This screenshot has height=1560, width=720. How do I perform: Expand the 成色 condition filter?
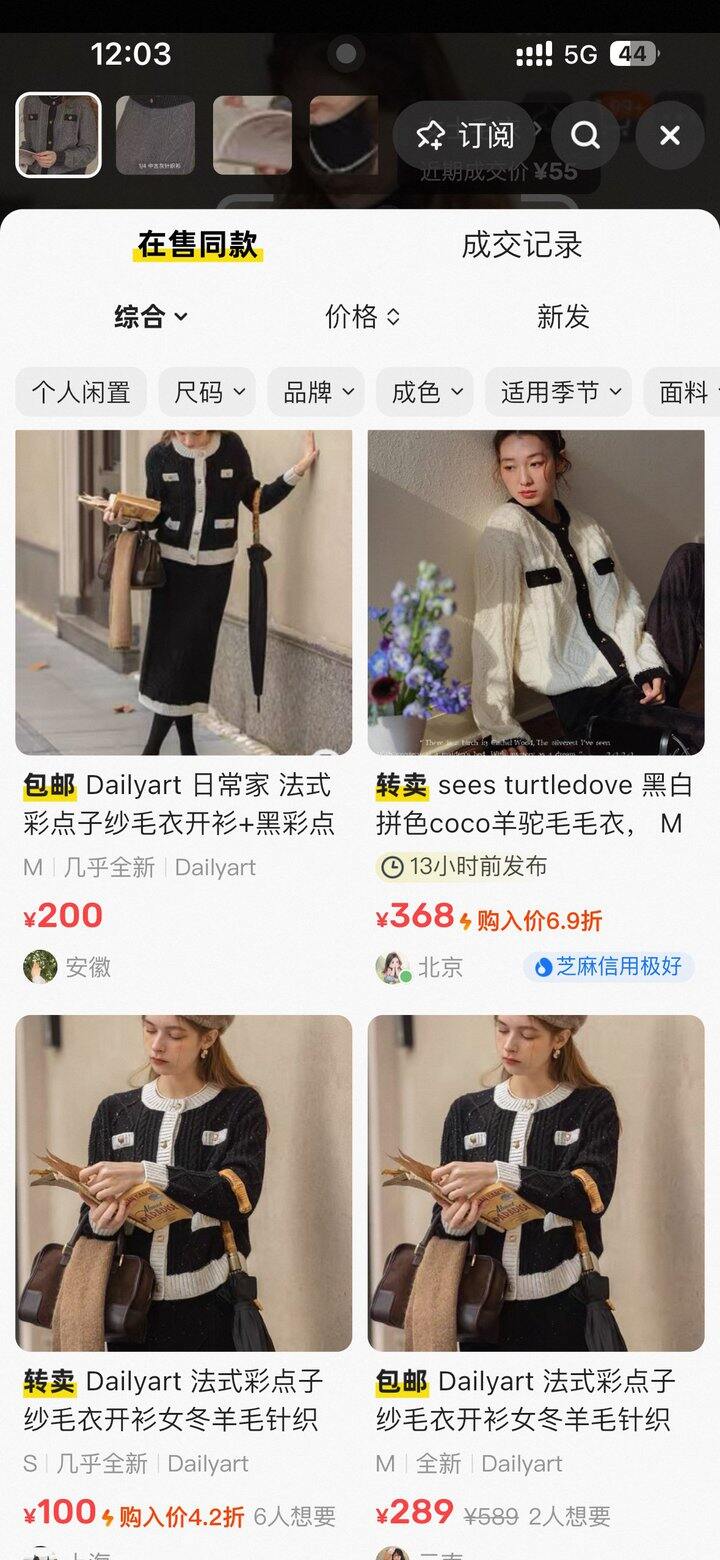click(426, 392)
